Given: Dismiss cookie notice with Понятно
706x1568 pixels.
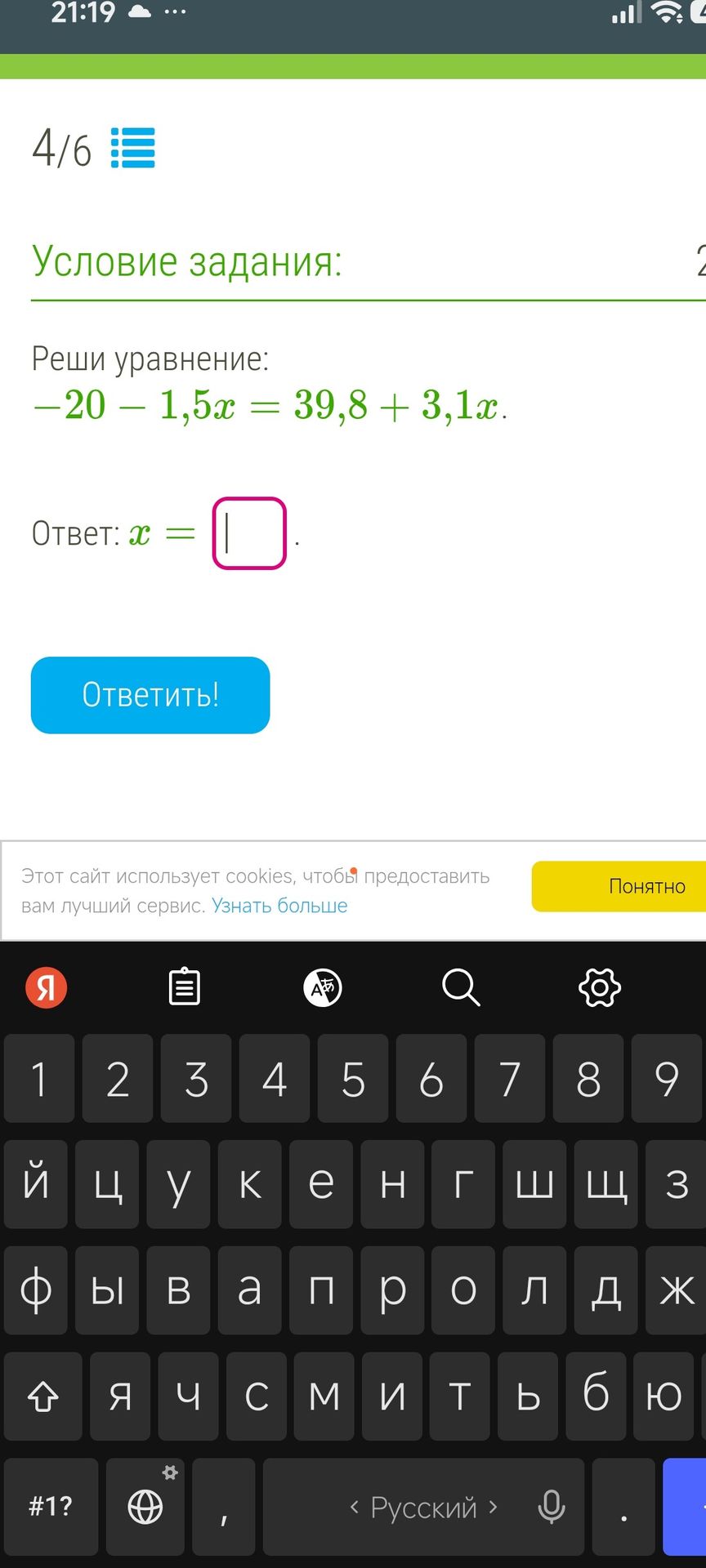Looking at the screenshot, I should [x=619, y=886].
